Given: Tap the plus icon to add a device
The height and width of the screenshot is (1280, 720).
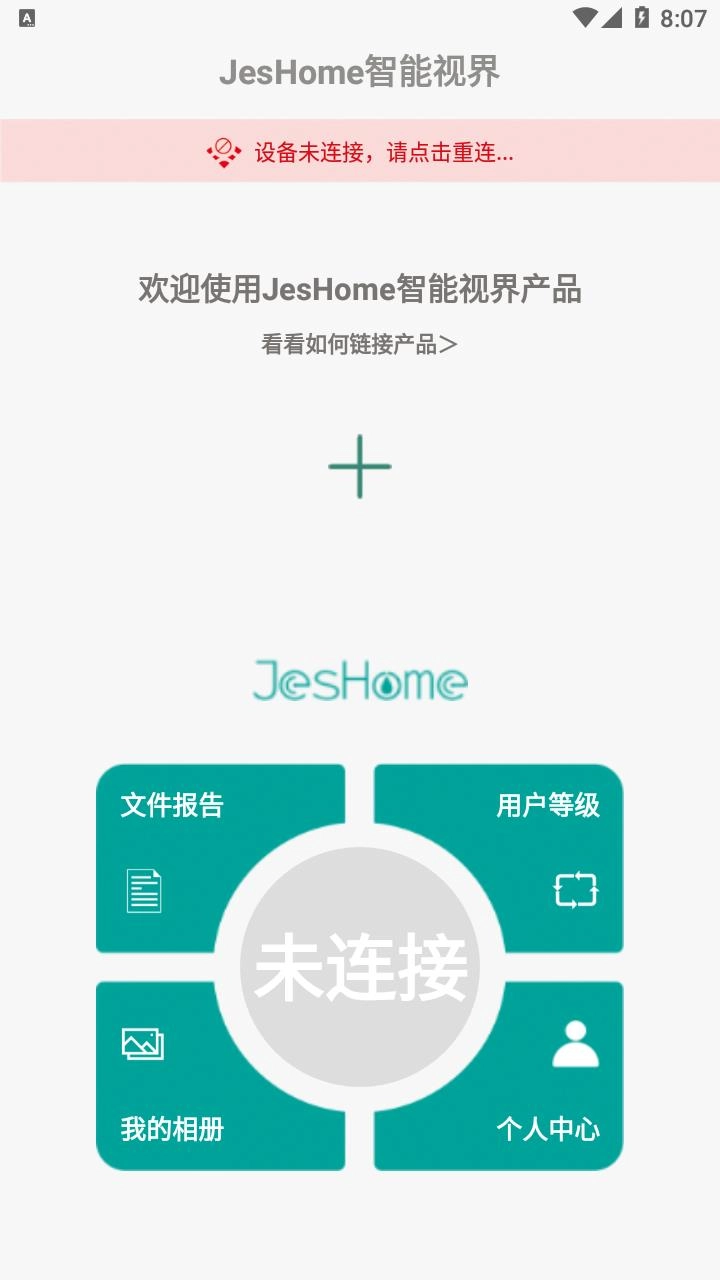Looking at the screenshot, I should [360, 465].
